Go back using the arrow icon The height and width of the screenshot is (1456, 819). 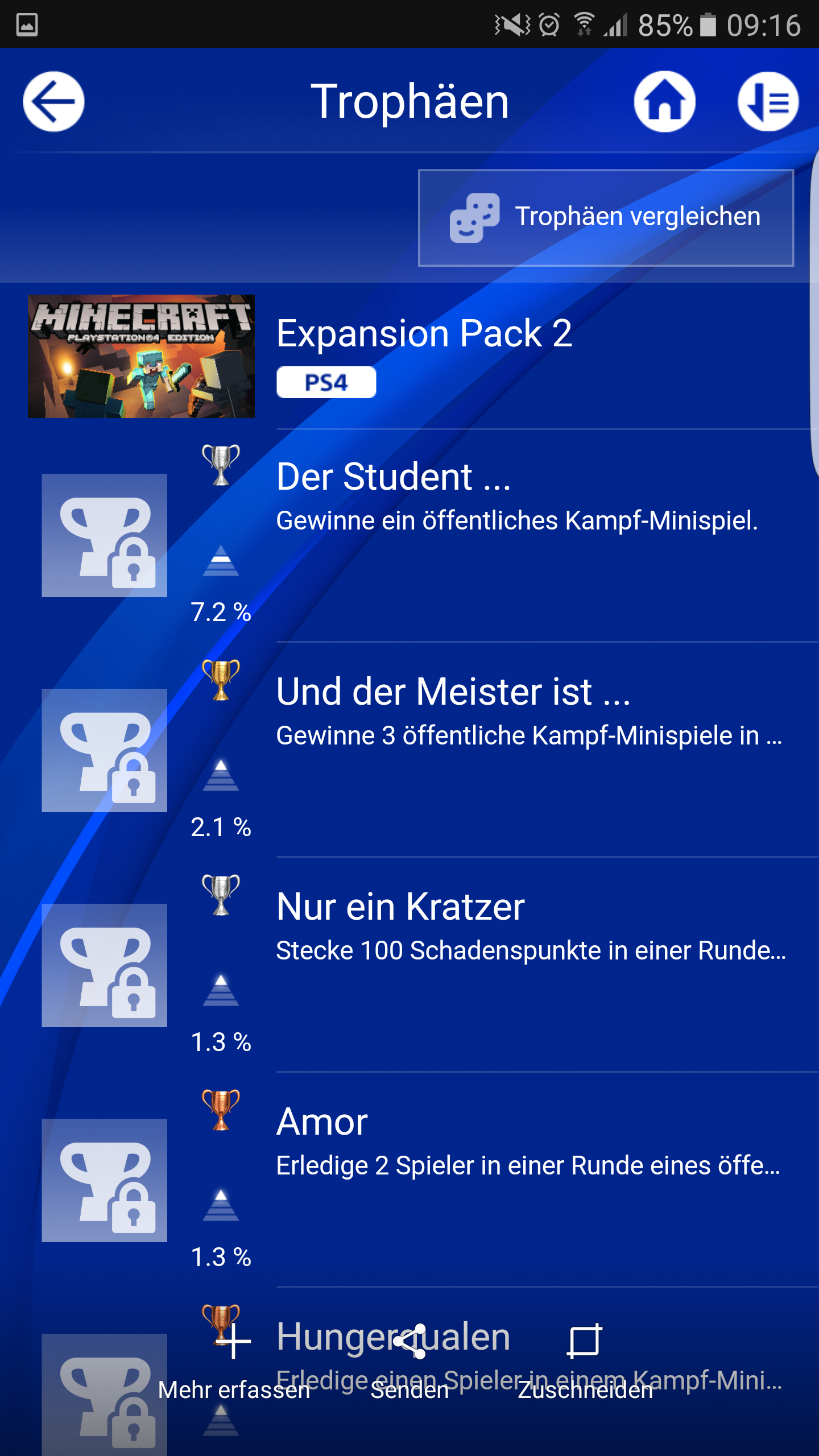53,102
